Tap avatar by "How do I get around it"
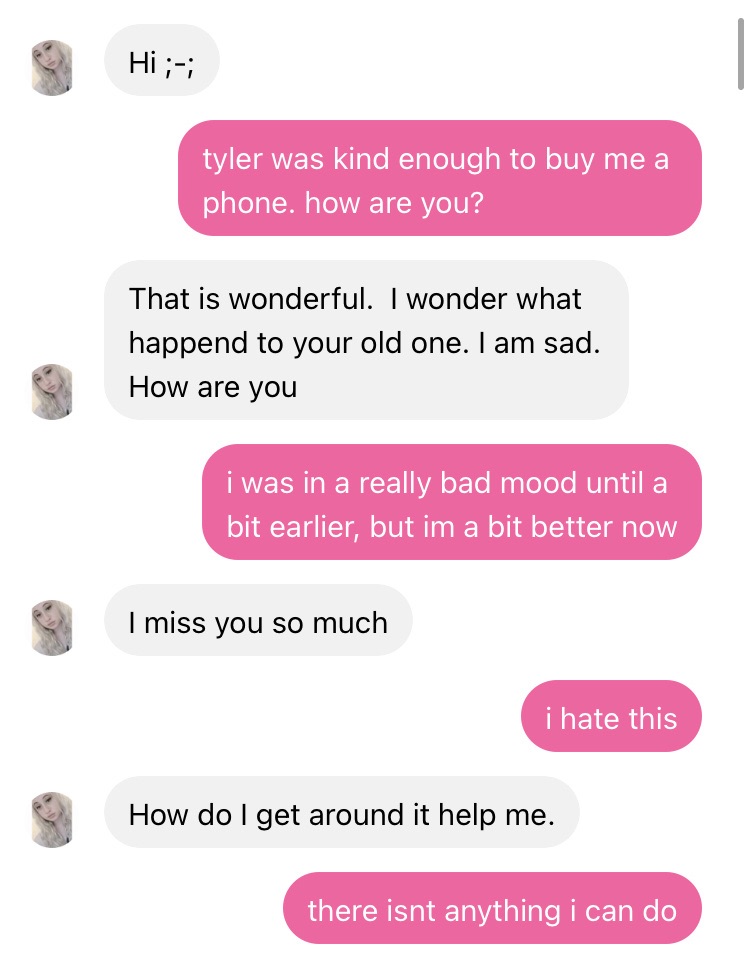The height and width of the screenshot is (972, 750). (x=52, y=819)
